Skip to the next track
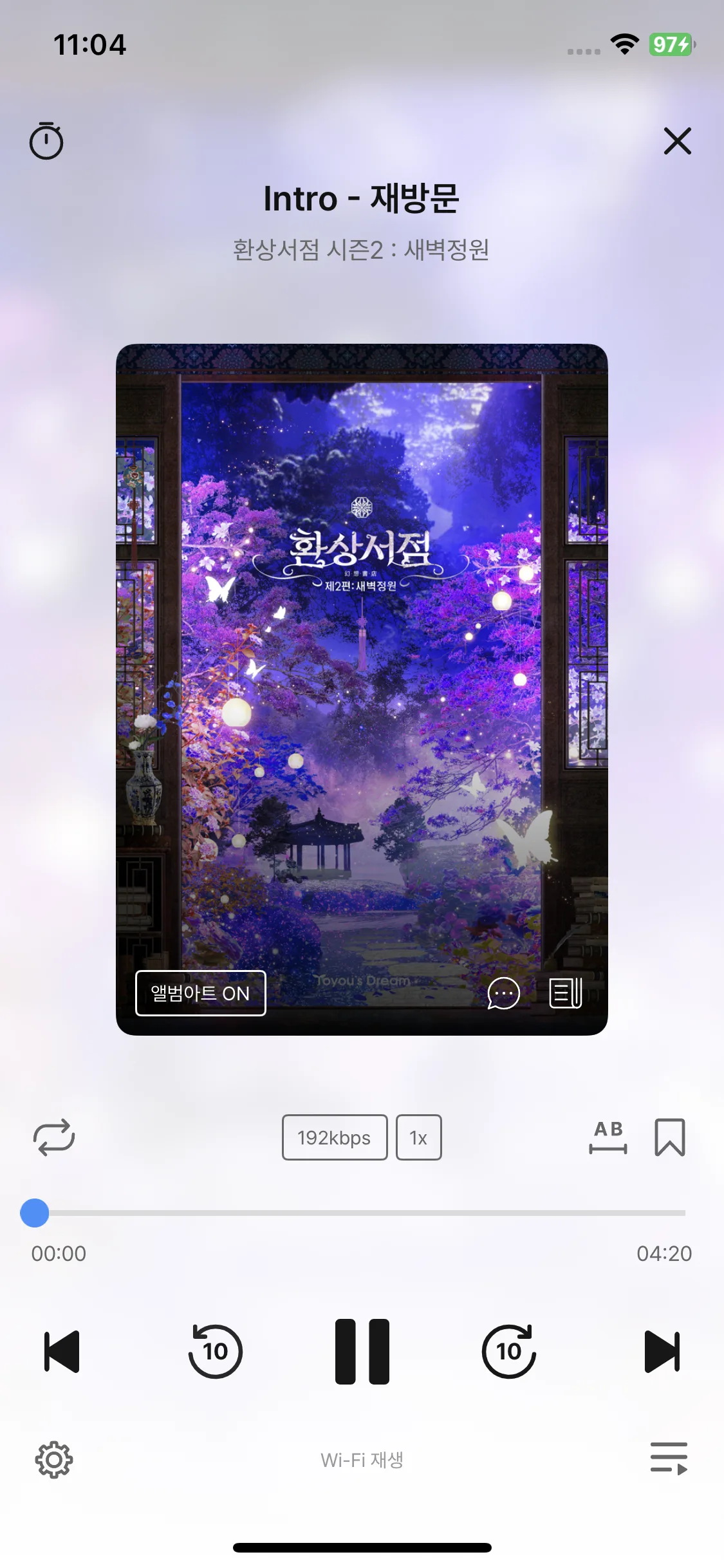This screenshot has height=1568, width=724. [x=662, y=1352]
